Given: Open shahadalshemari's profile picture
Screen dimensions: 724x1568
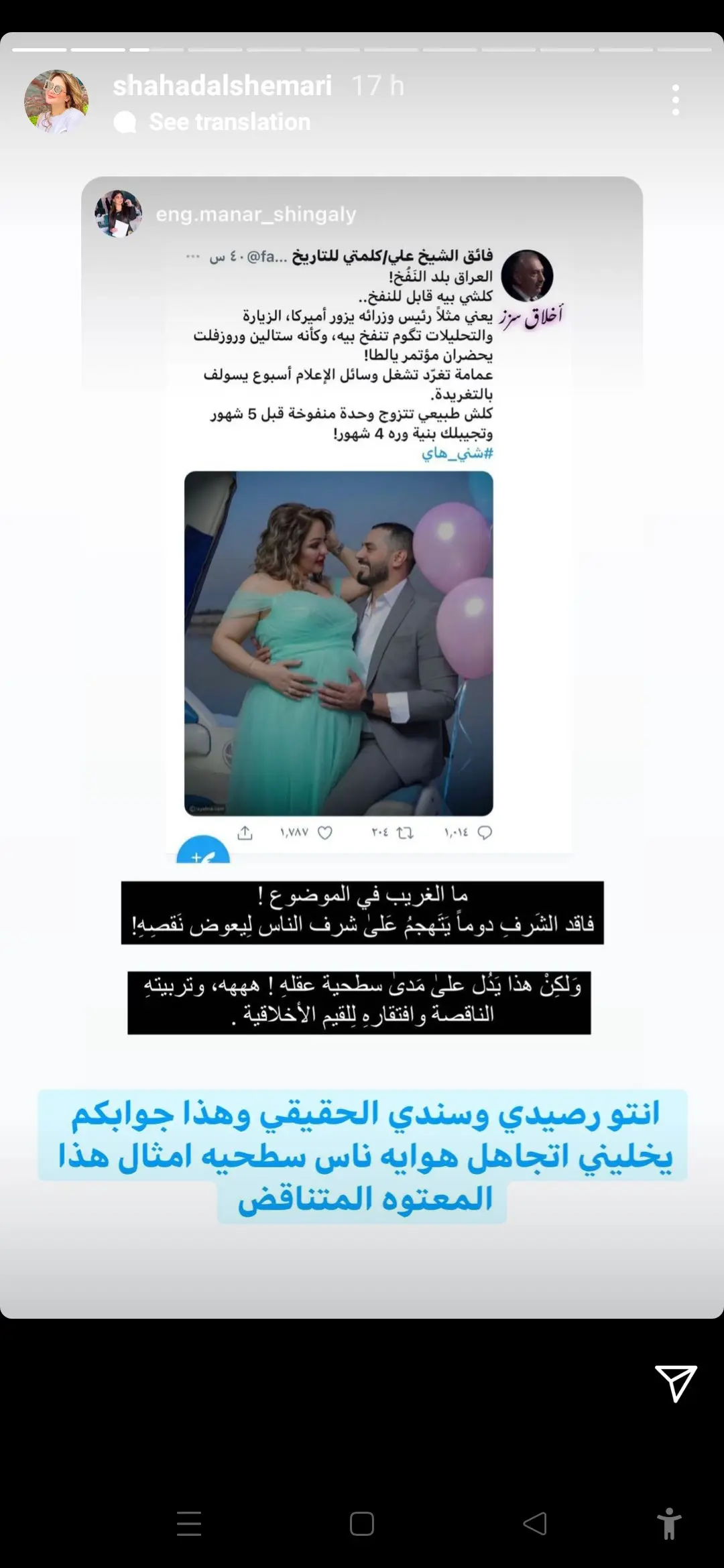Looking at the screenshot, I should (x=56, y=101).
